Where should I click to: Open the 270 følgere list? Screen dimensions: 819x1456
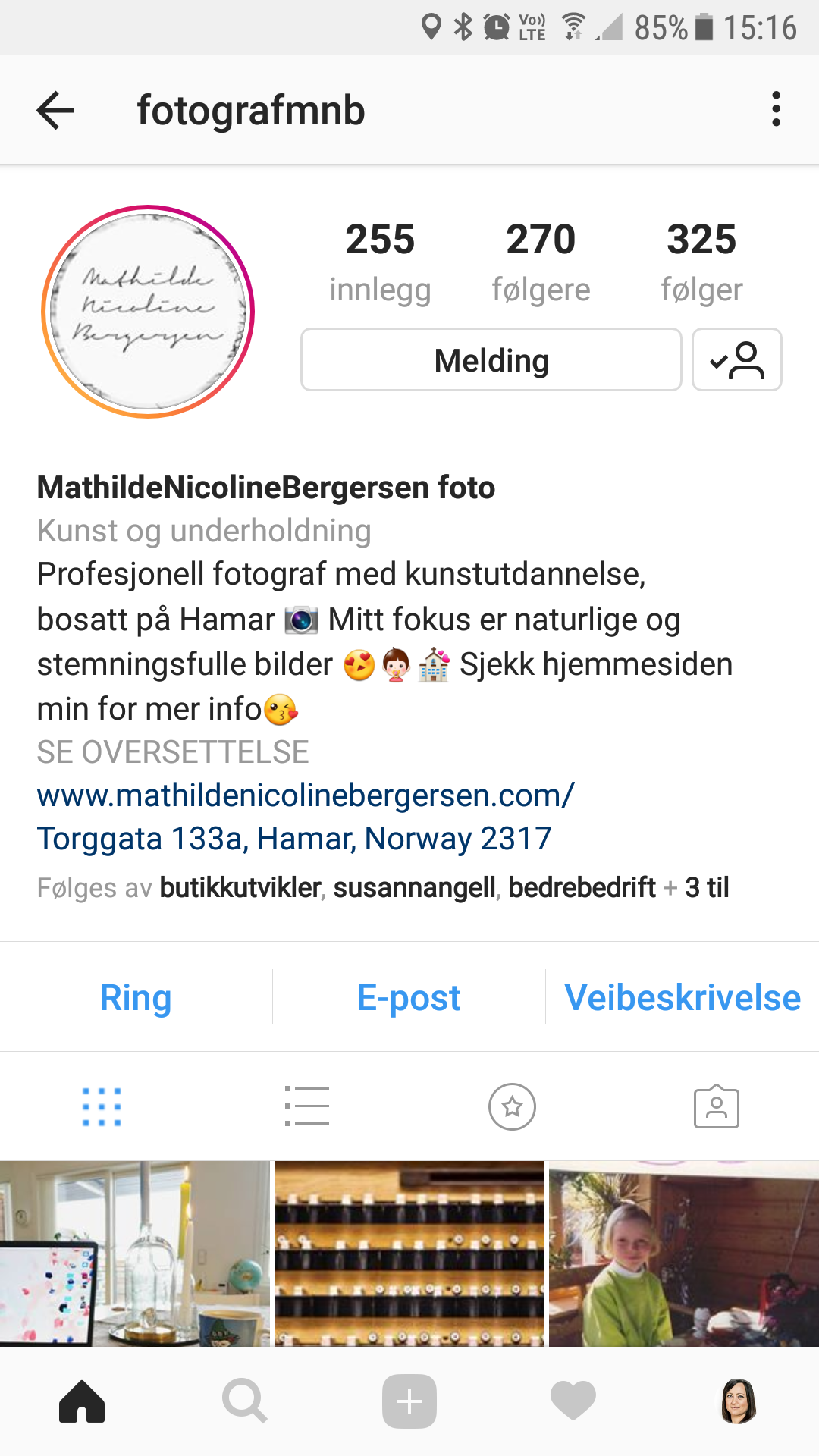pyautogui.click(x=541, y=262)
